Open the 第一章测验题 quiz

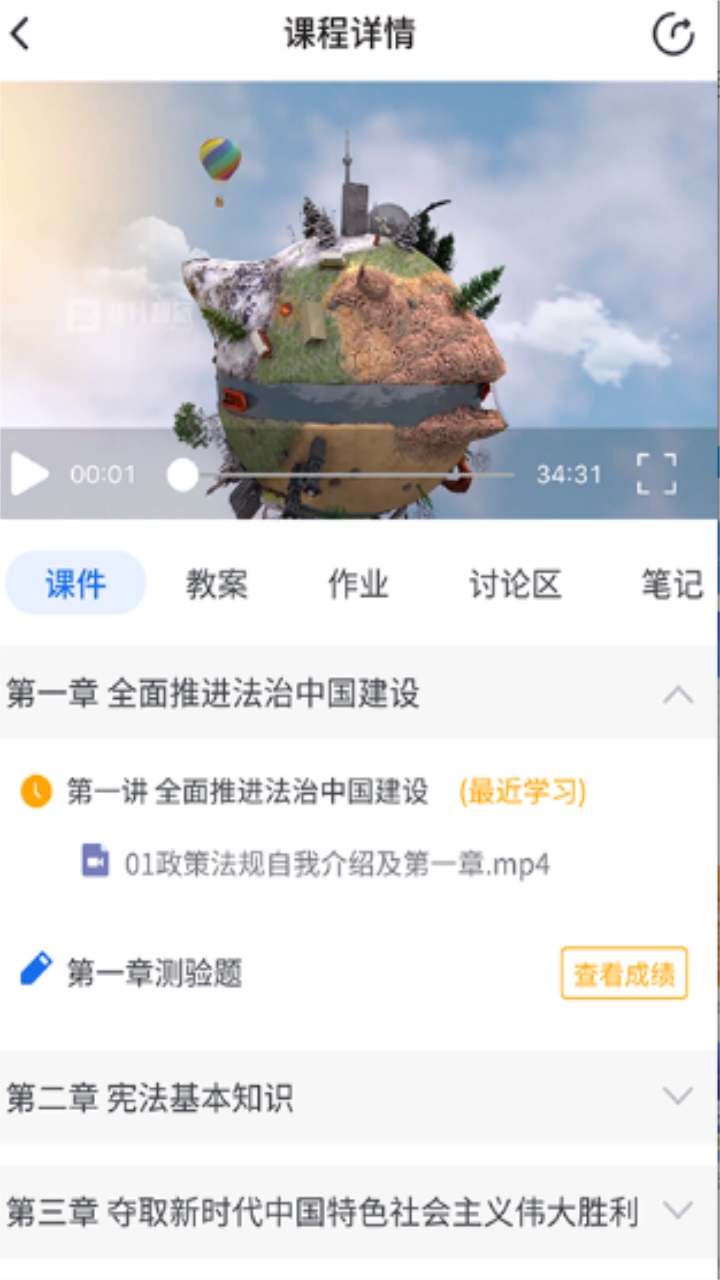154,972
